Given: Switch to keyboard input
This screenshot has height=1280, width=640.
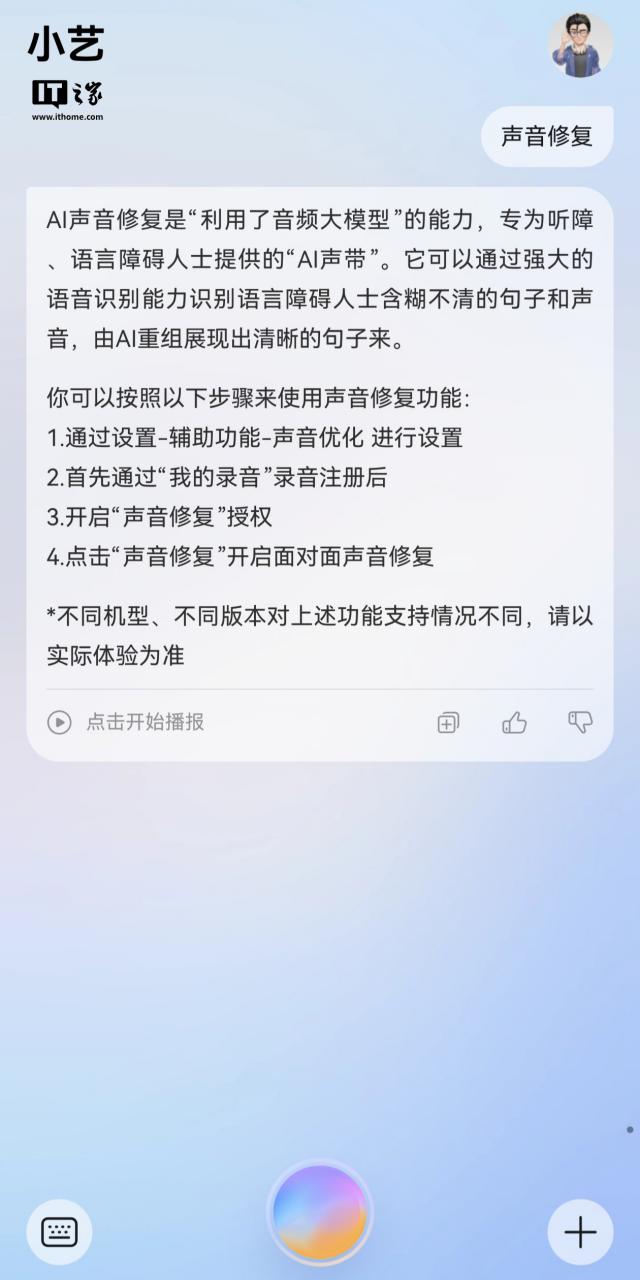Looking at the screenshot, I should tap(59, 1232).
